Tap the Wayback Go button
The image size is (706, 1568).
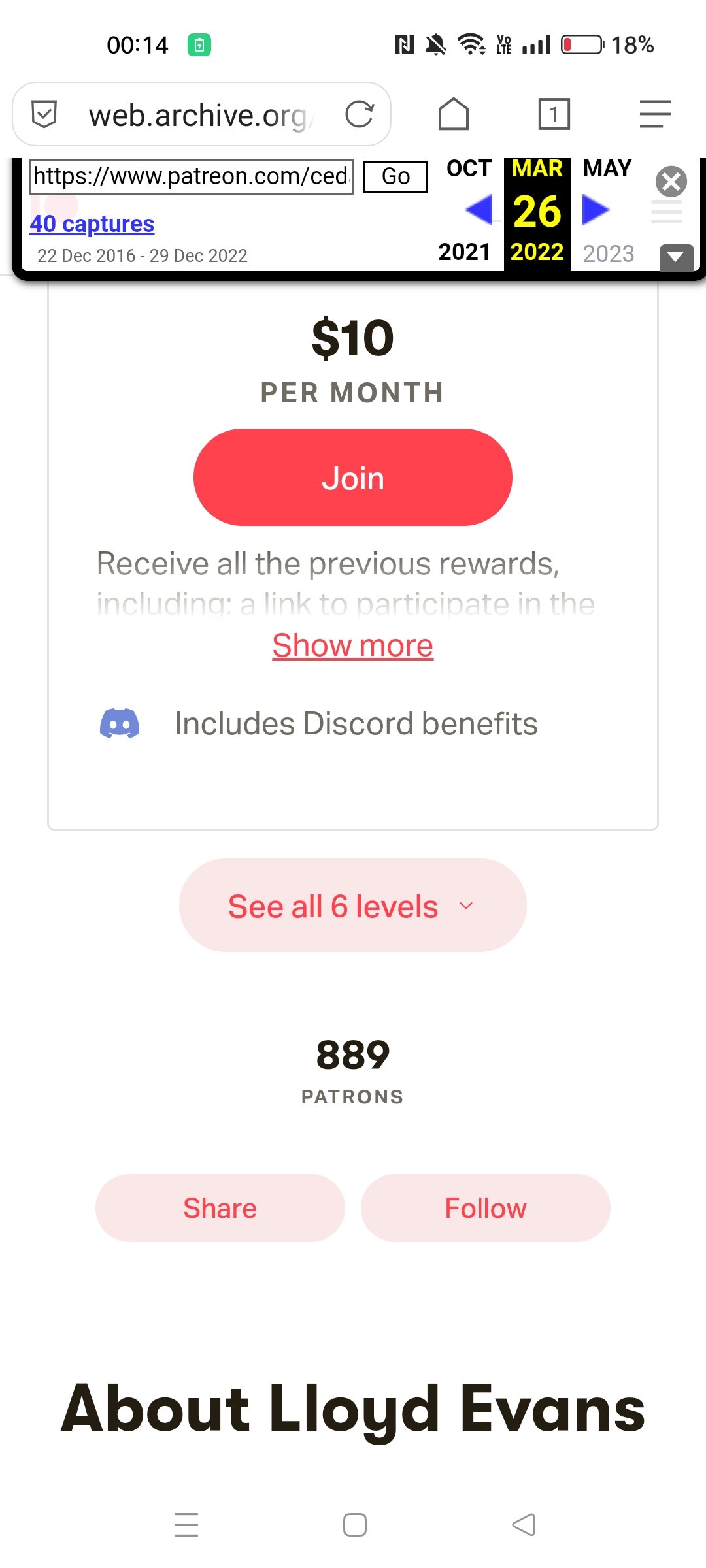[395, 176]
